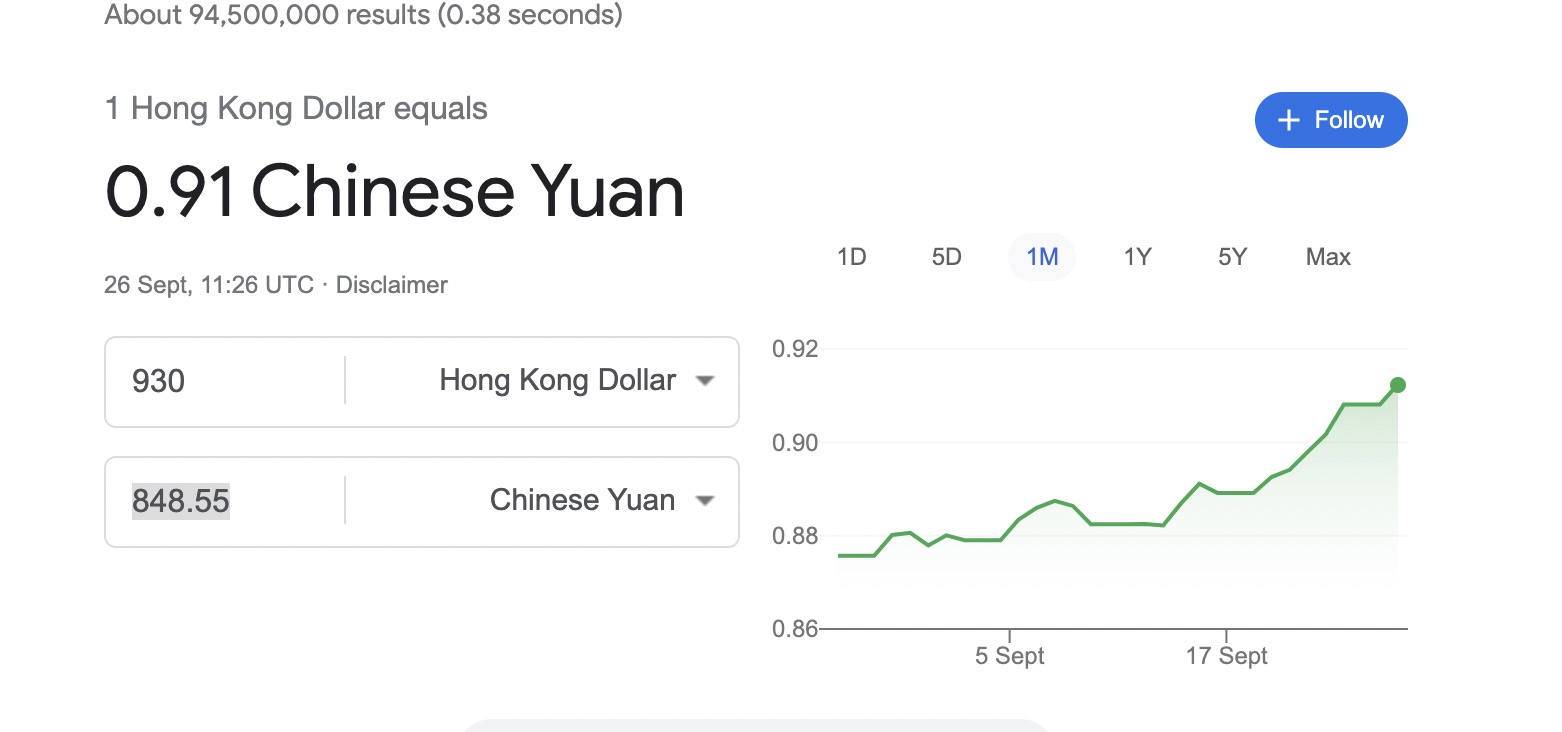1562x732 pixels.
Task: View the 5Y chart range
Action: pos(1232,257)
